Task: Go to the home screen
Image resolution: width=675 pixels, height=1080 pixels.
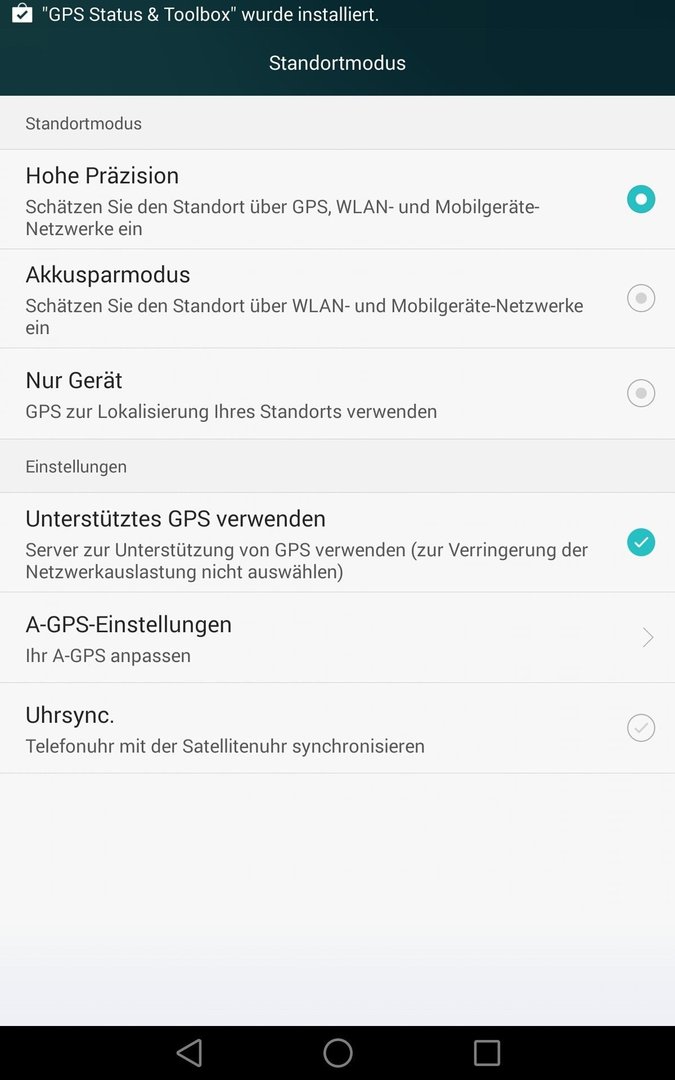Action: (x=338, y=1052)
